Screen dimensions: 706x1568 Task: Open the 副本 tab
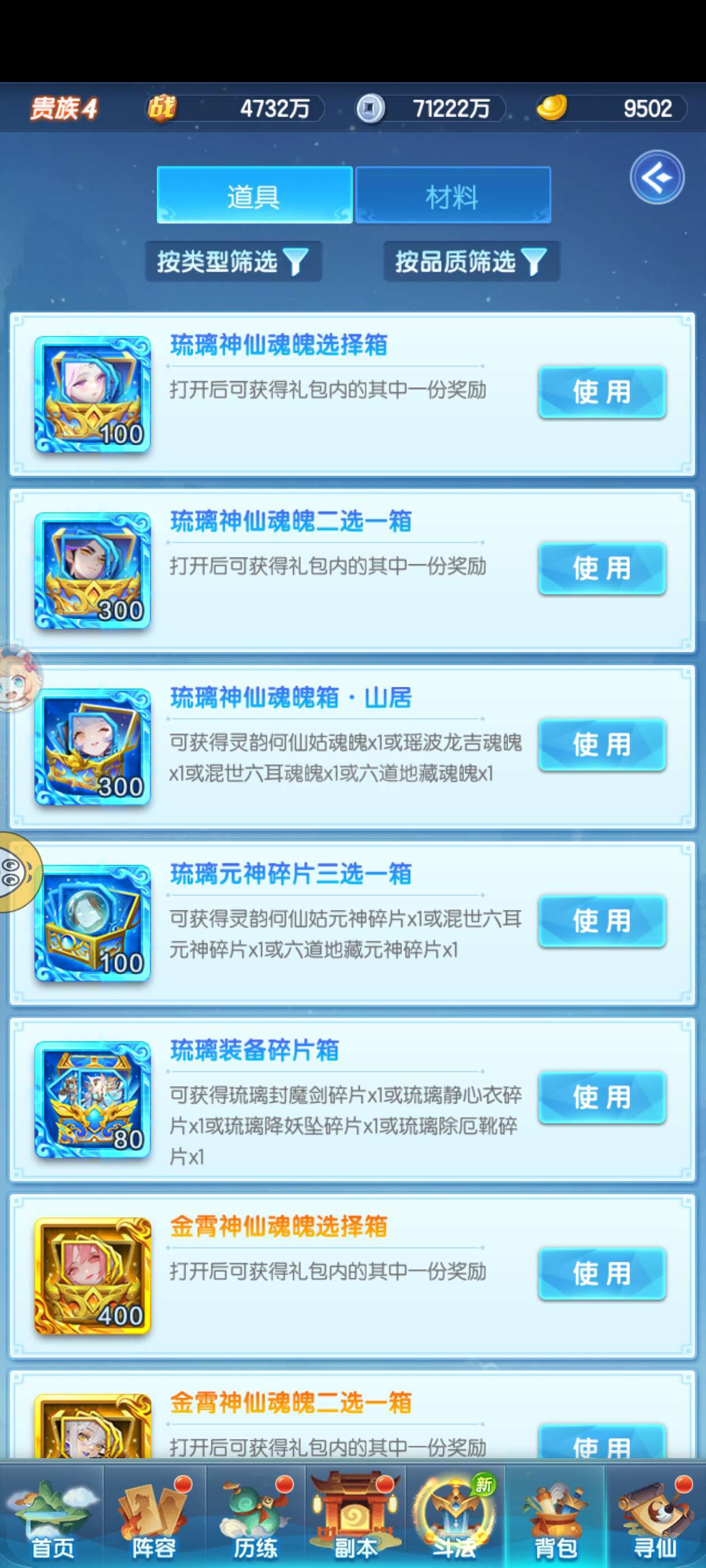(x=355, y=1517)
